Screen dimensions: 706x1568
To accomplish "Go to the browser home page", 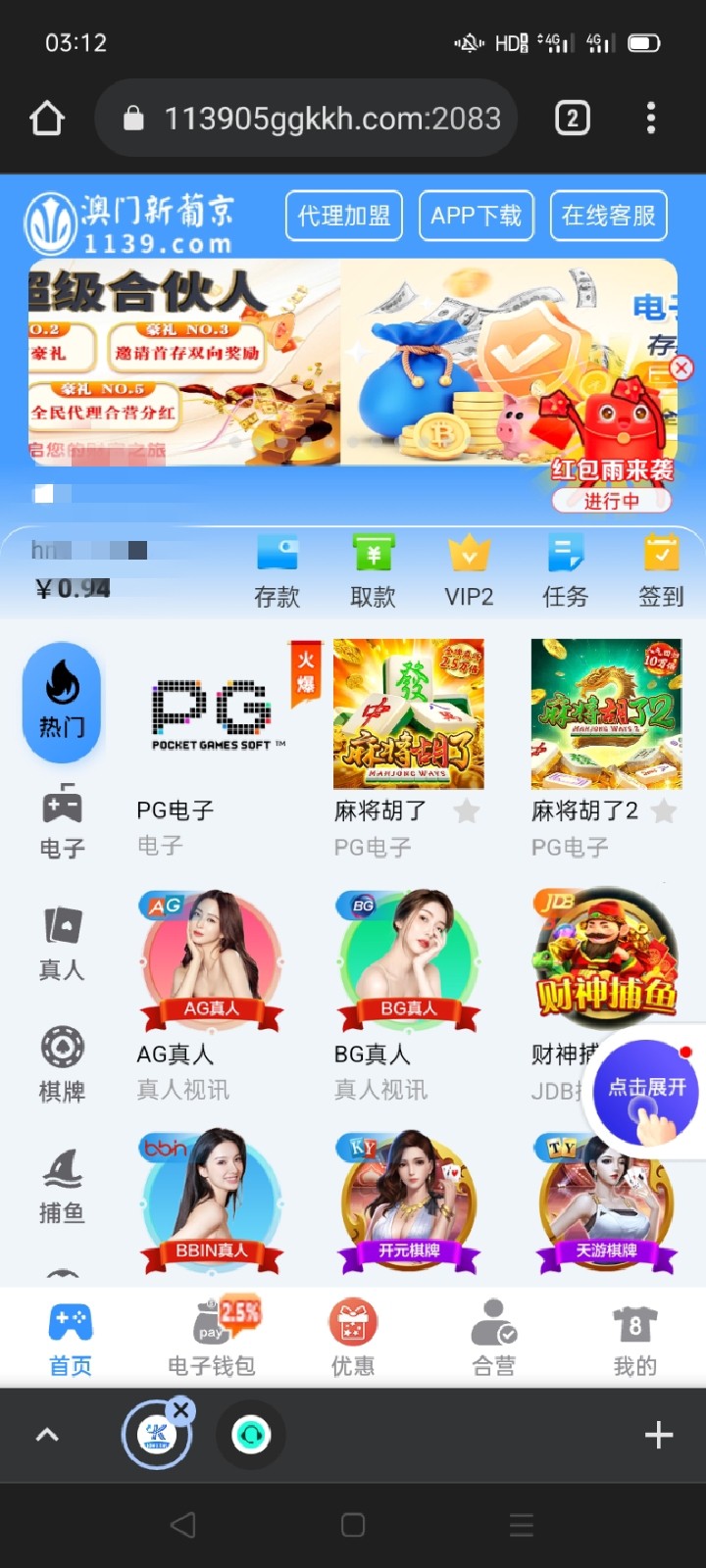I will point(47,119).
